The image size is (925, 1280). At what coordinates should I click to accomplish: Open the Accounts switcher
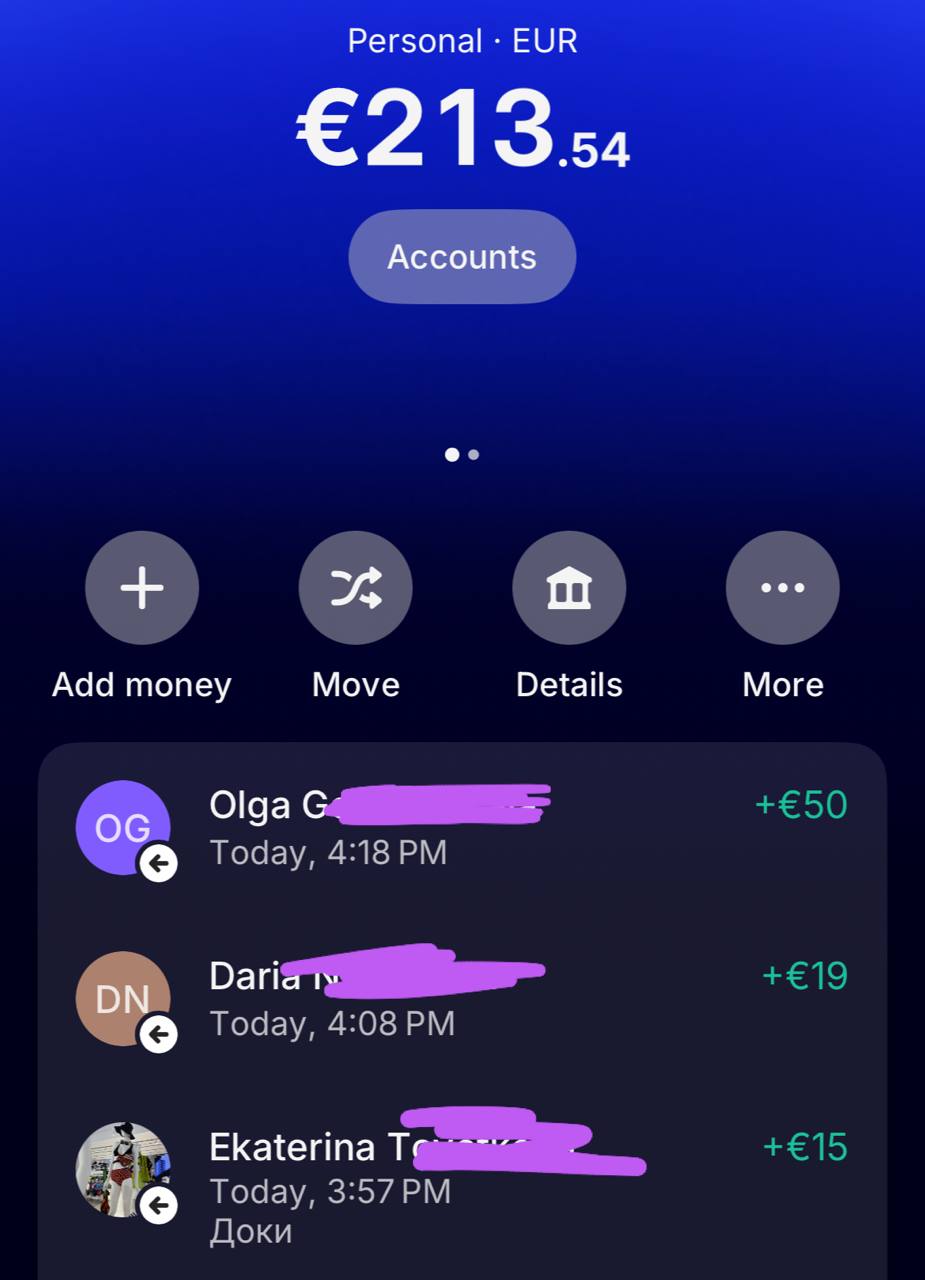(462, 257)
